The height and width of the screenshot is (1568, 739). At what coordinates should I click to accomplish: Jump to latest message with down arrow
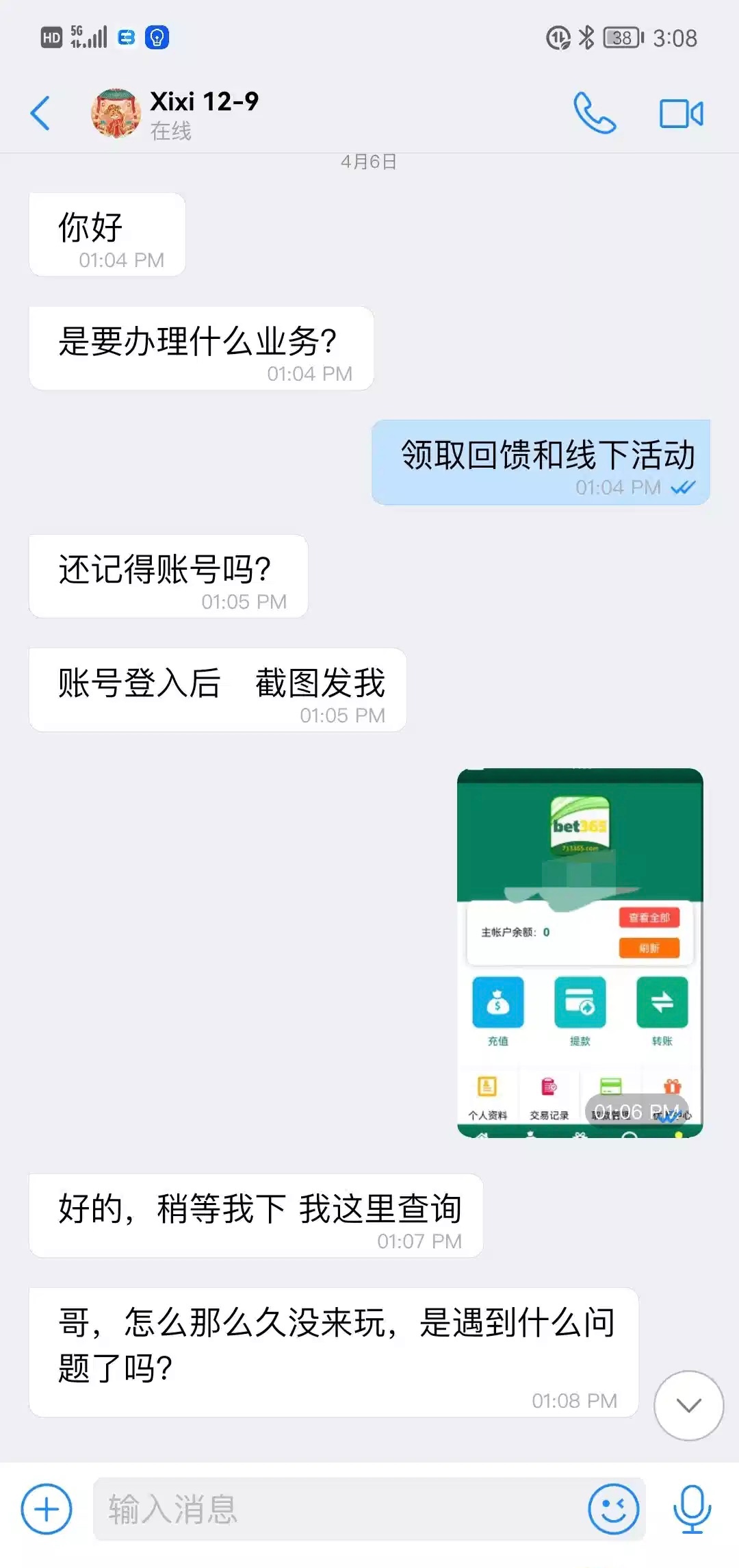(x=688, y=1405)
